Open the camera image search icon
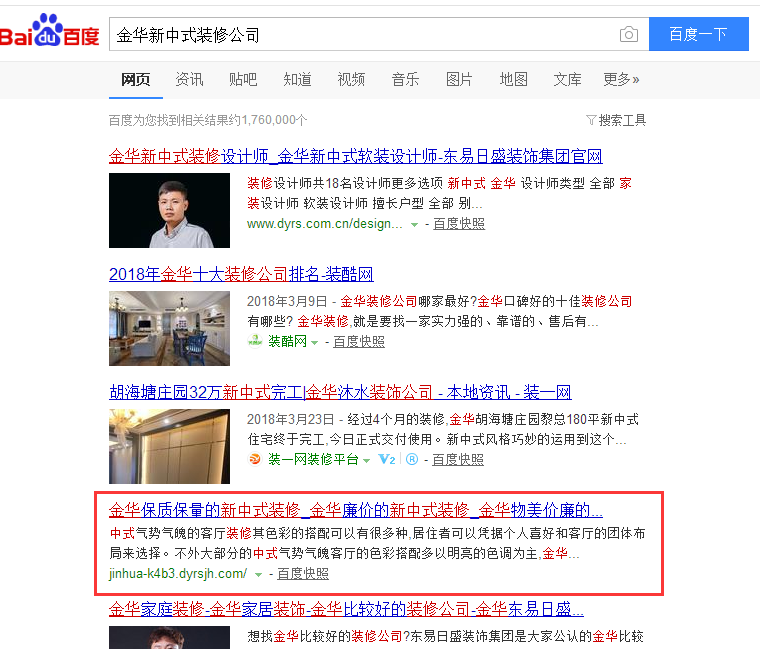Viewport: 760px width, 649px height. (628, 35)
